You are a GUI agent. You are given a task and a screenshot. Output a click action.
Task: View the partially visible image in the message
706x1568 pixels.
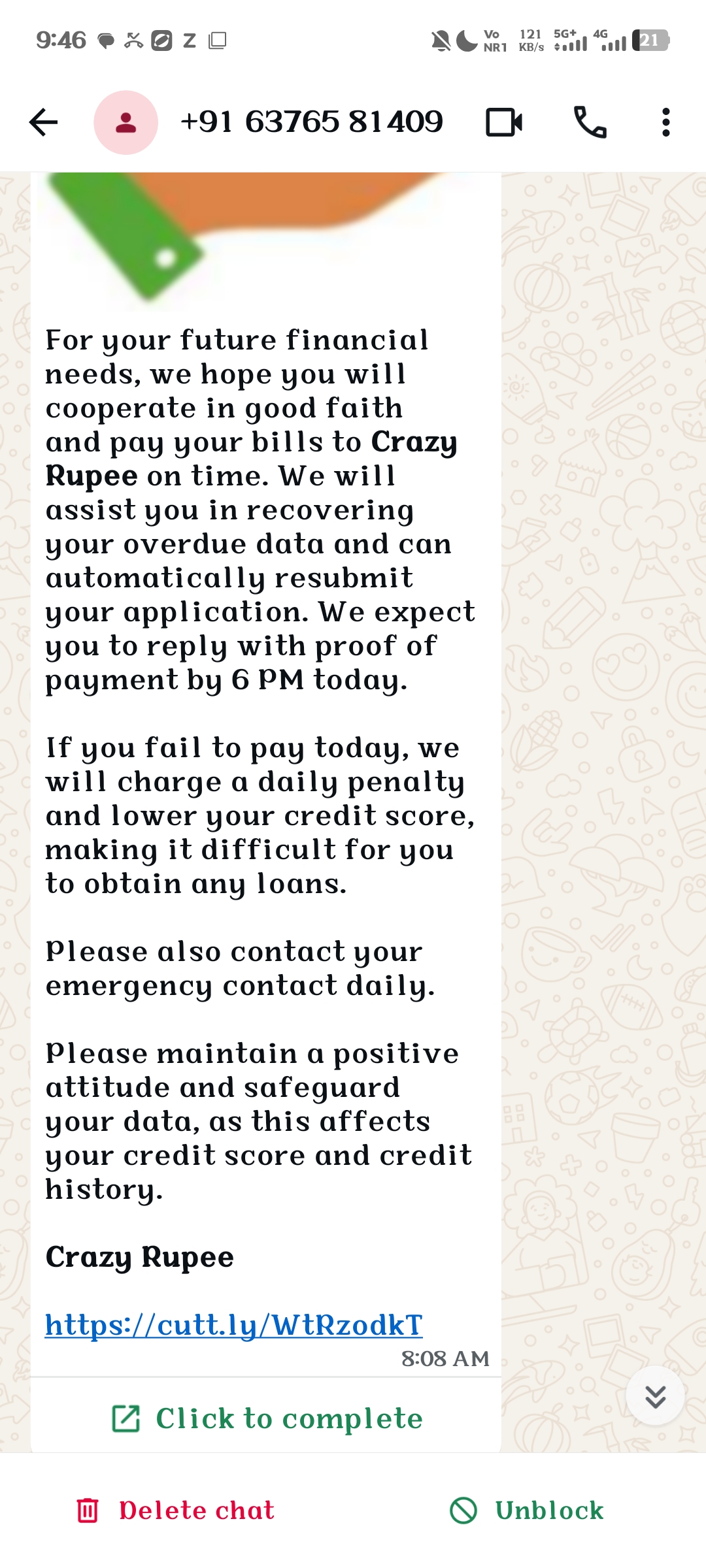pos(267,239)
